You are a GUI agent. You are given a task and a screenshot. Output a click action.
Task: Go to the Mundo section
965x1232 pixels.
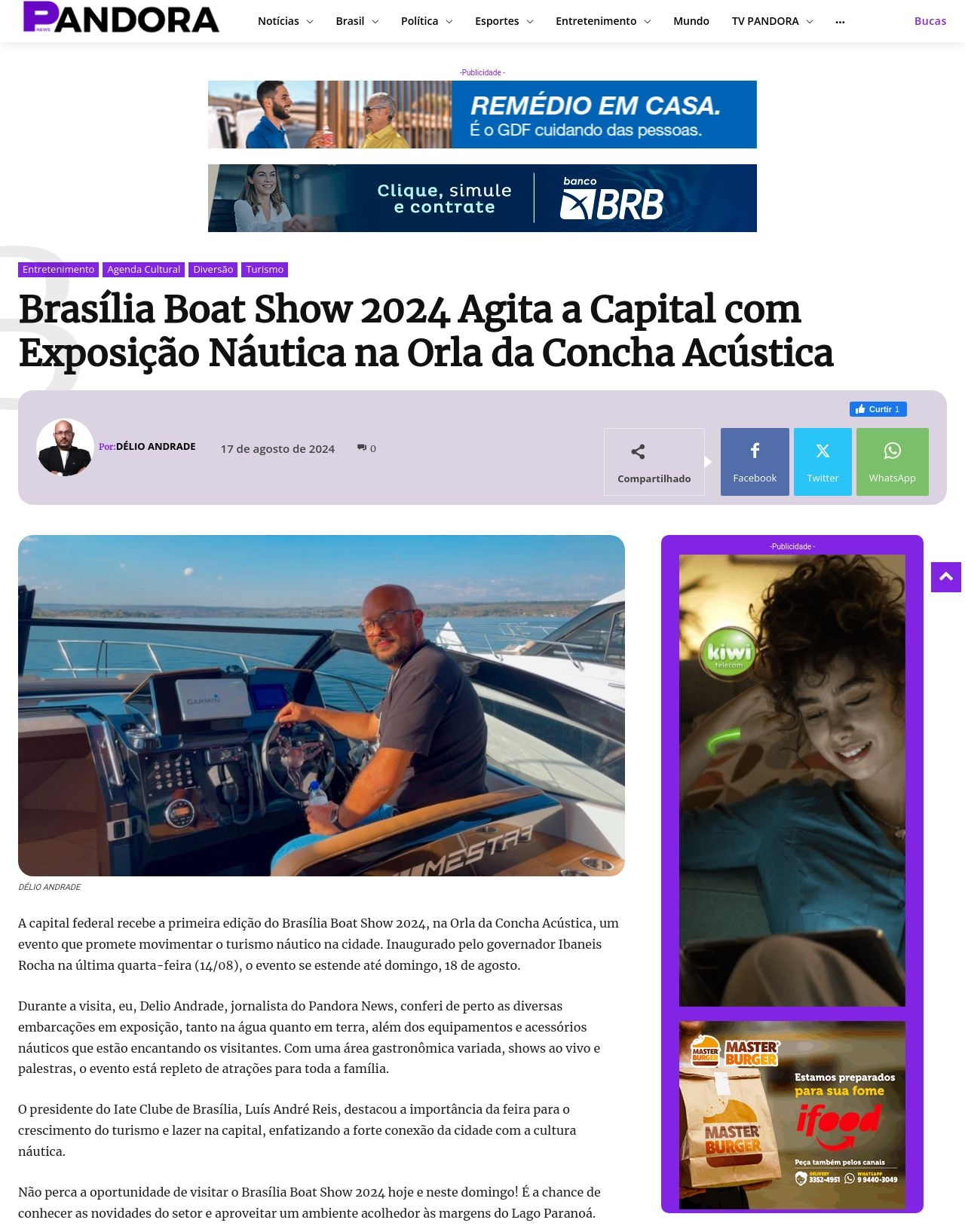click(x=691, y=21)
